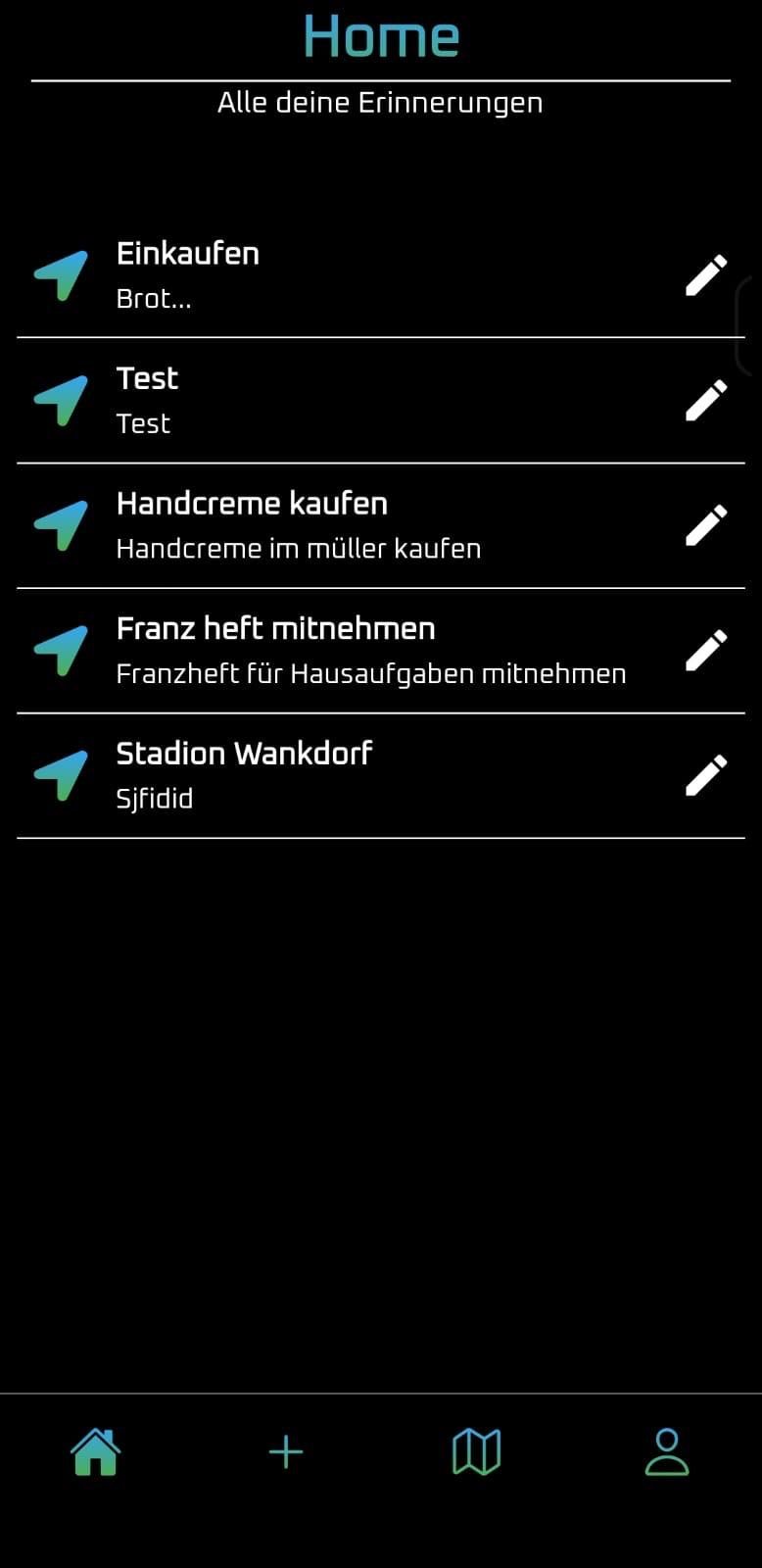Screen dimensions: 762x1568
Task: Select the Alle deine Erinnerungen subtitle
Action: coord(381,102)
